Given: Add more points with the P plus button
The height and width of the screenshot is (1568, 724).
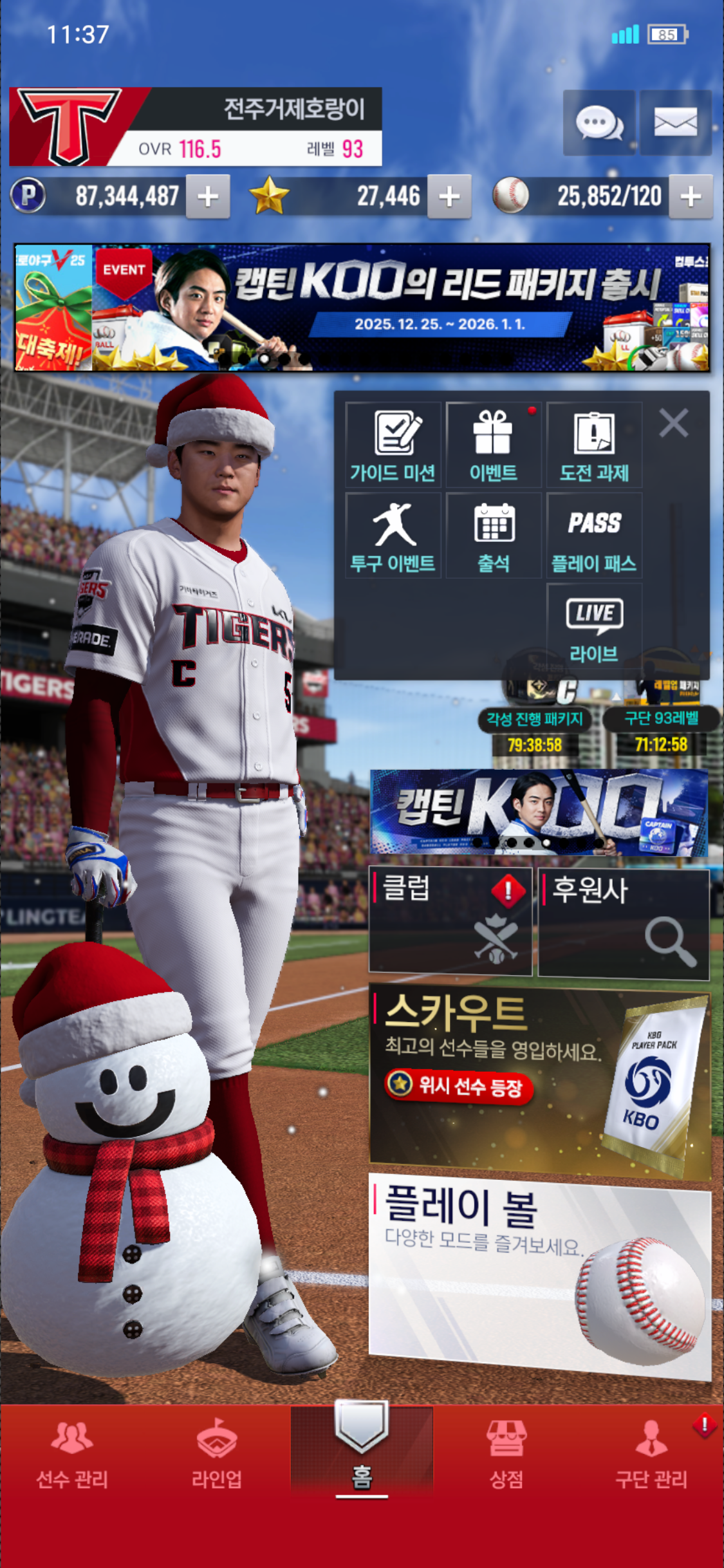Looking at the screenshot, I should tap(208, 196).
